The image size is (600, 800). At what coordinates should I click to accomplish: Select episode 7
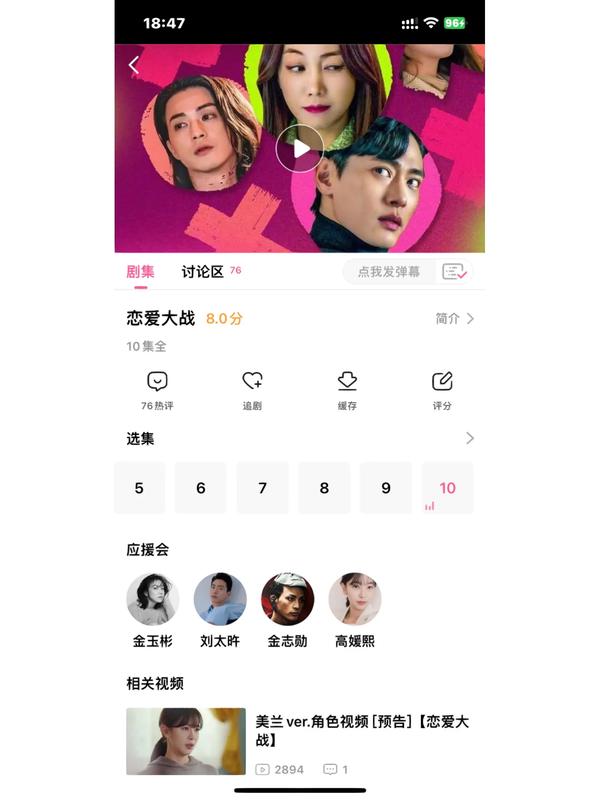(263, 488)
